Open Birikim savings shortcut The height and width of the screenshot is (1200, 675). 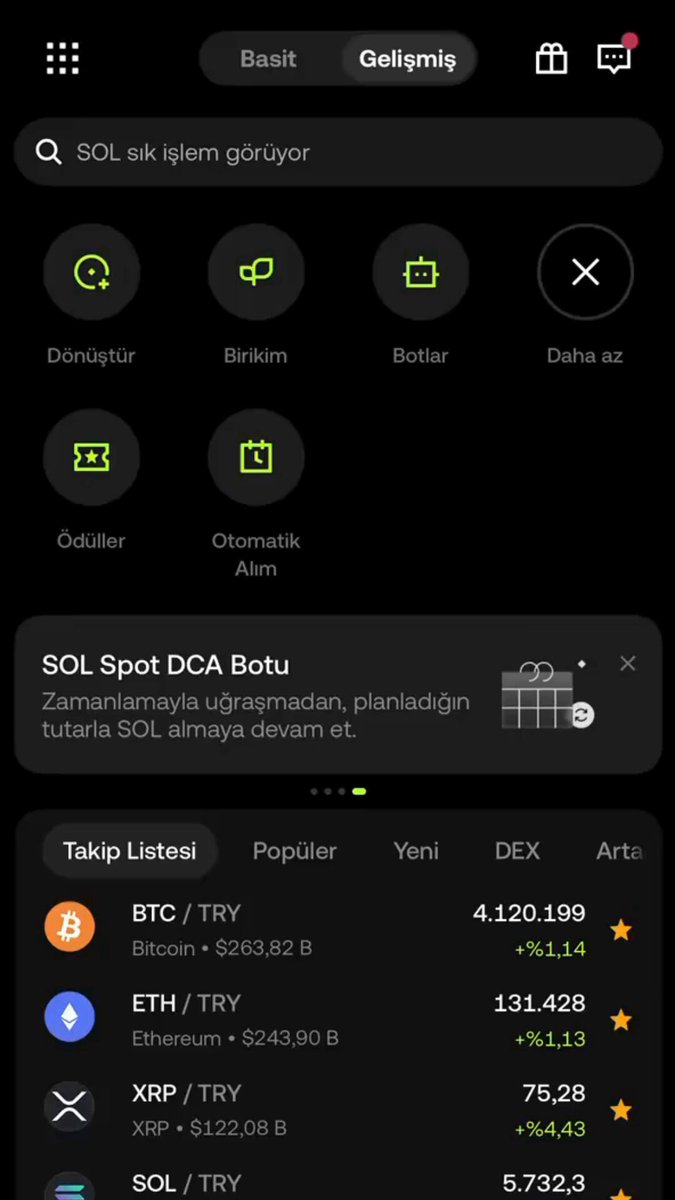coord(256,295)
